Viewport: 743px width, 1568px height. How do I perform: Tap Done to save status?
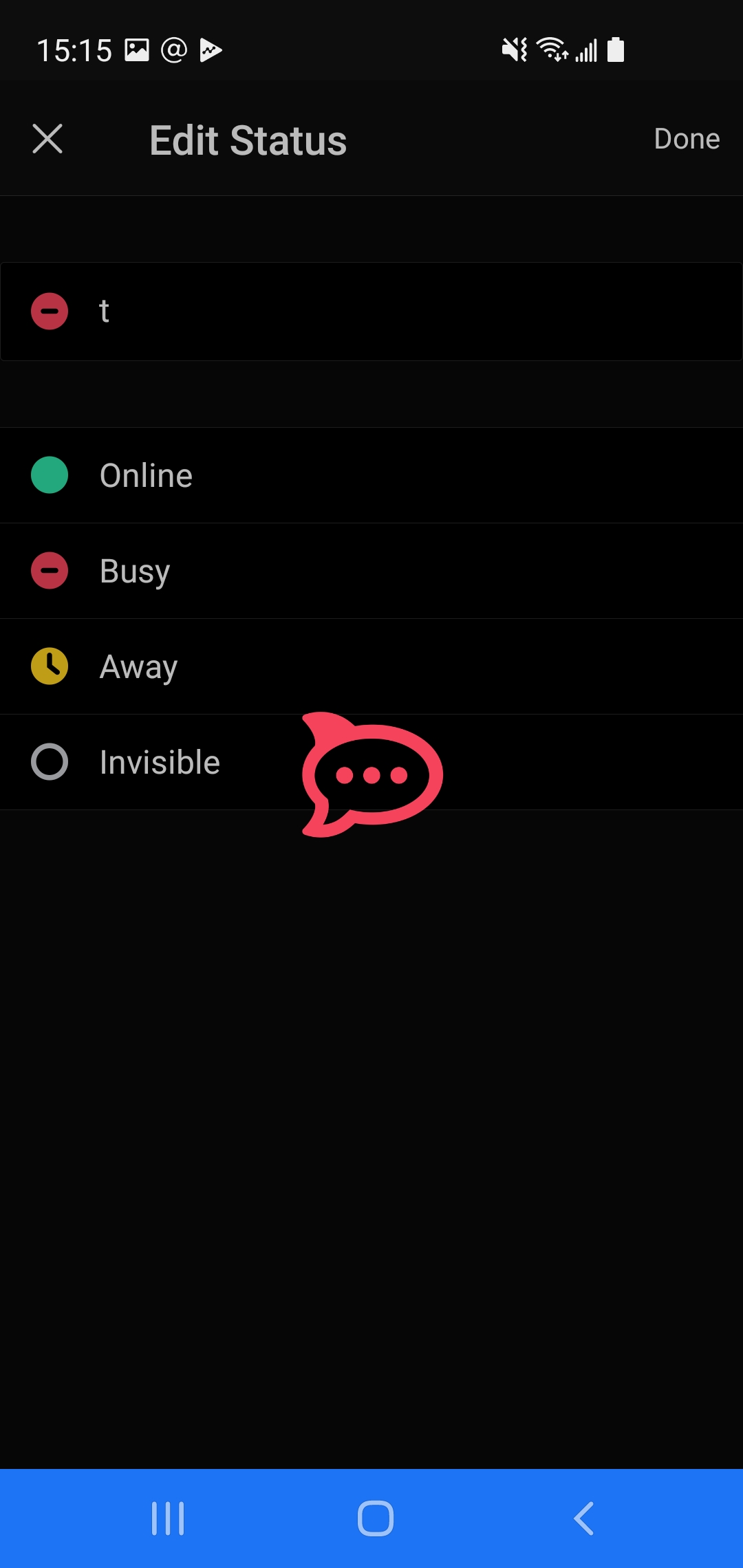pyautogui.click(x=686, y=139)
